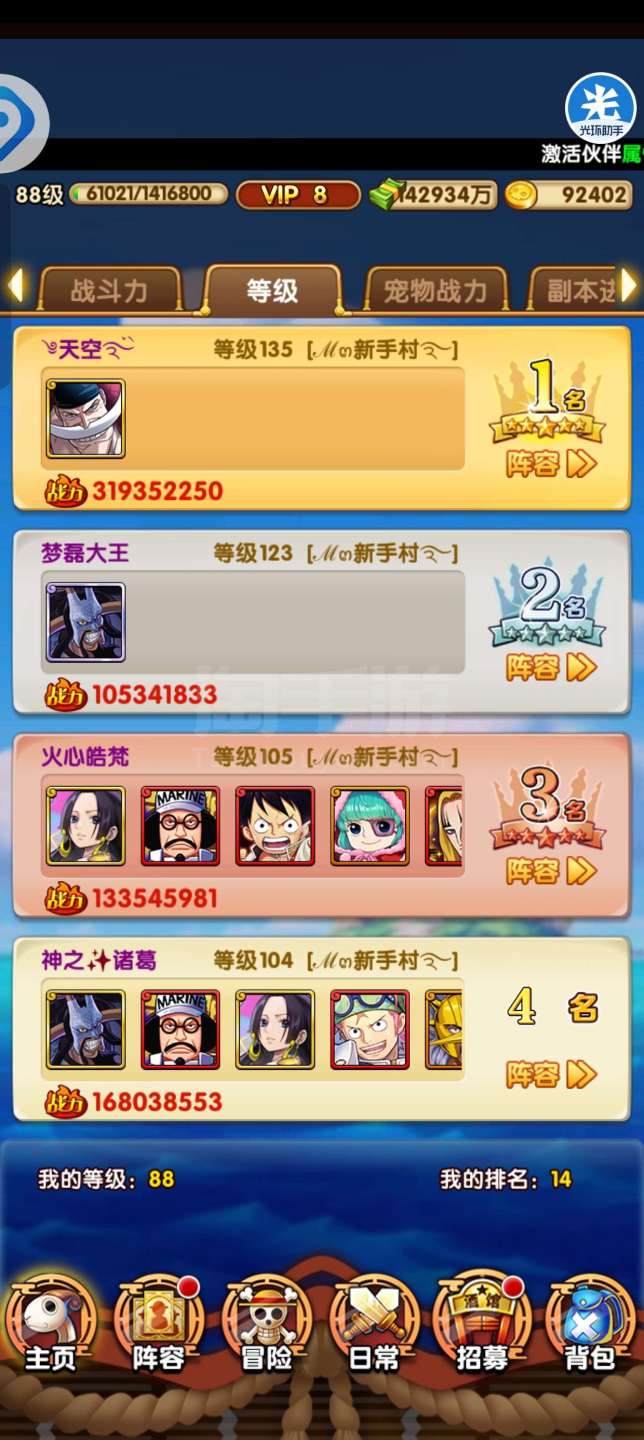View 阵容 of rank 2 player 梦磊大王
This screenshot has width=644, height=1440.
tap(550, 667)
